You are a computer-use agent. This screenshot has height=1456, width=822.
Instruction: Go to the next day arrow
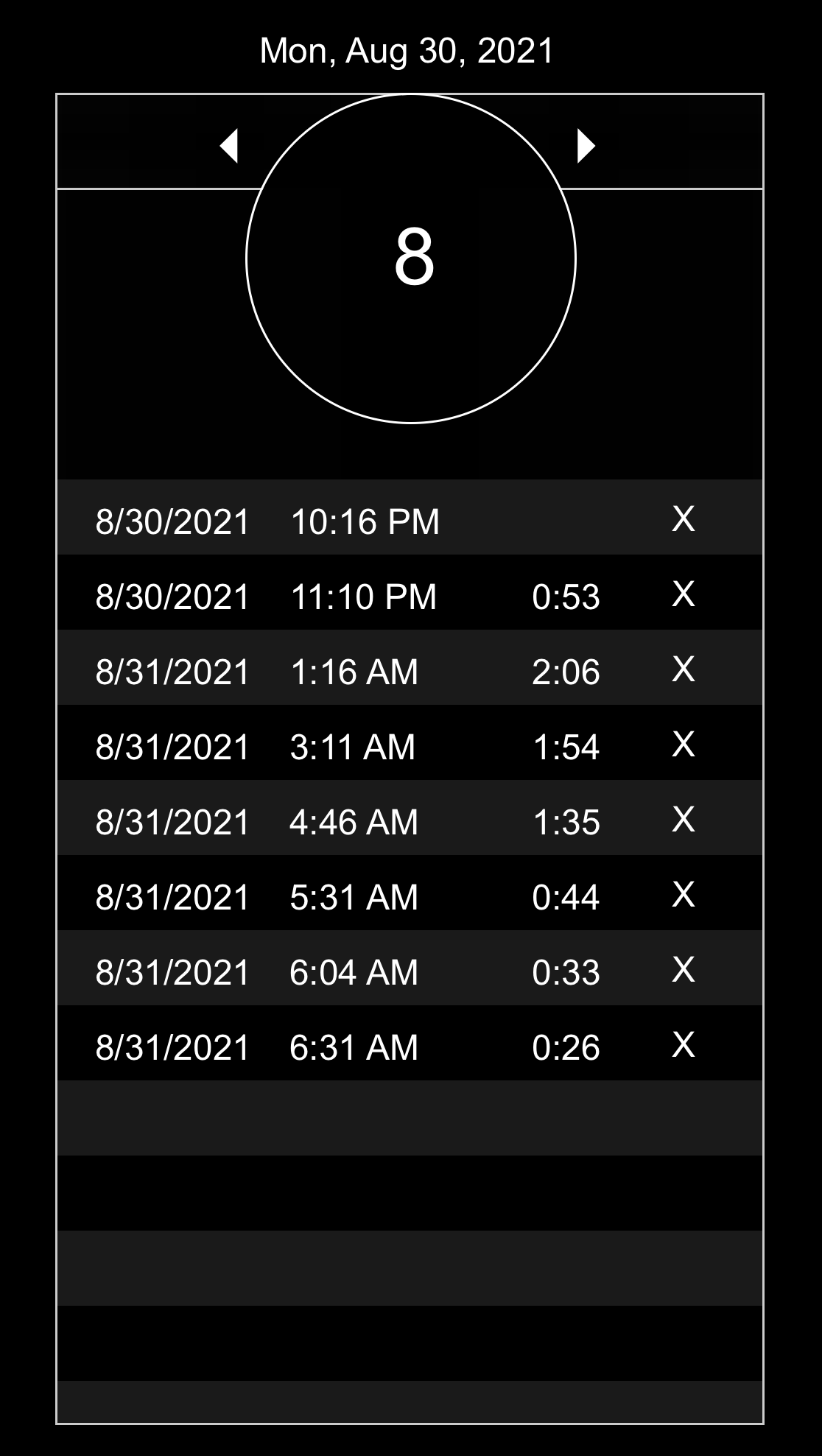[586, 146]
